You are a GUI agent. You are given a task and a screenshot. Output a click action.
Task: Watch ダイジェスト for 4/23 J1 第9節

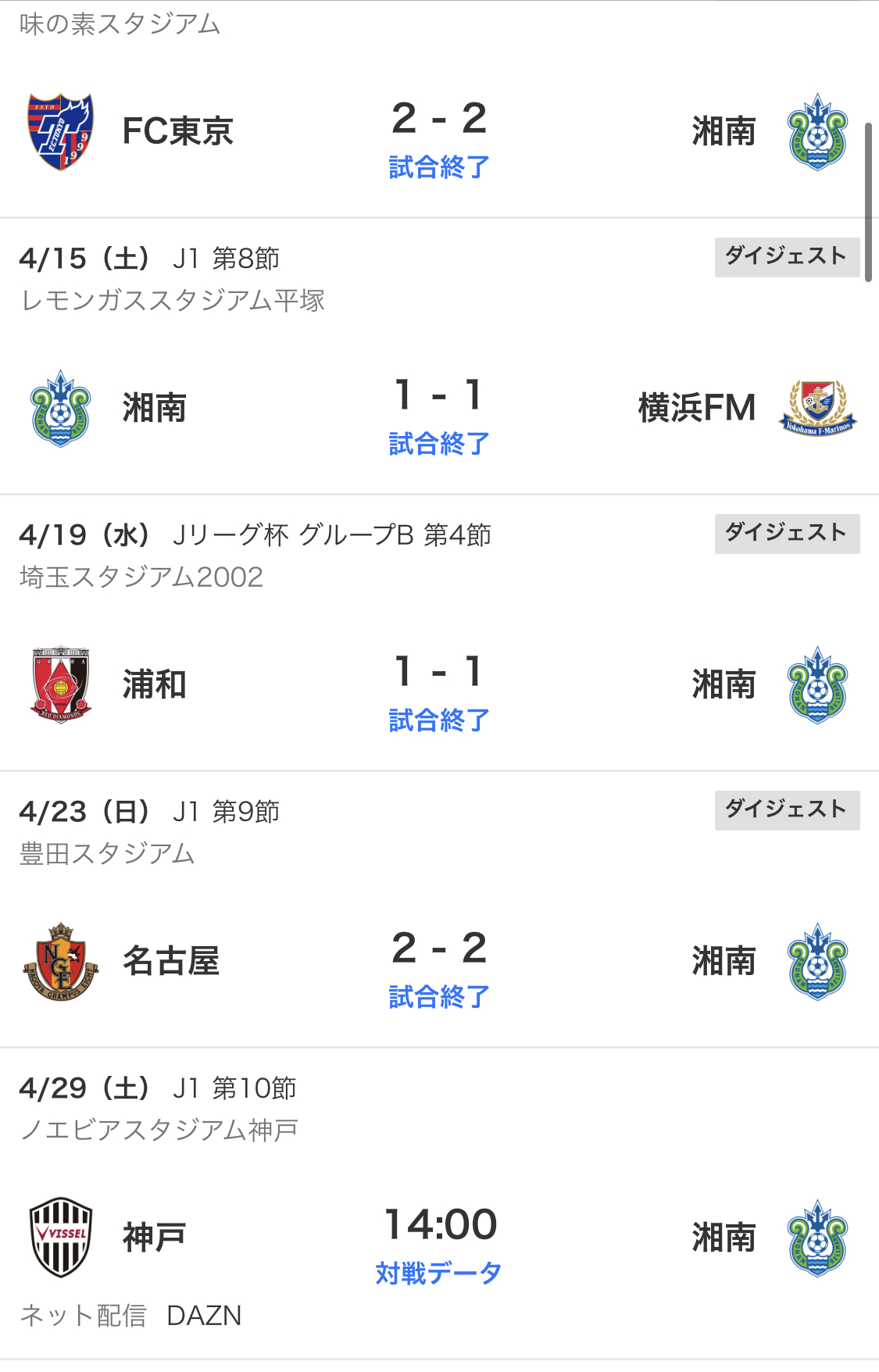coord(787,810)
